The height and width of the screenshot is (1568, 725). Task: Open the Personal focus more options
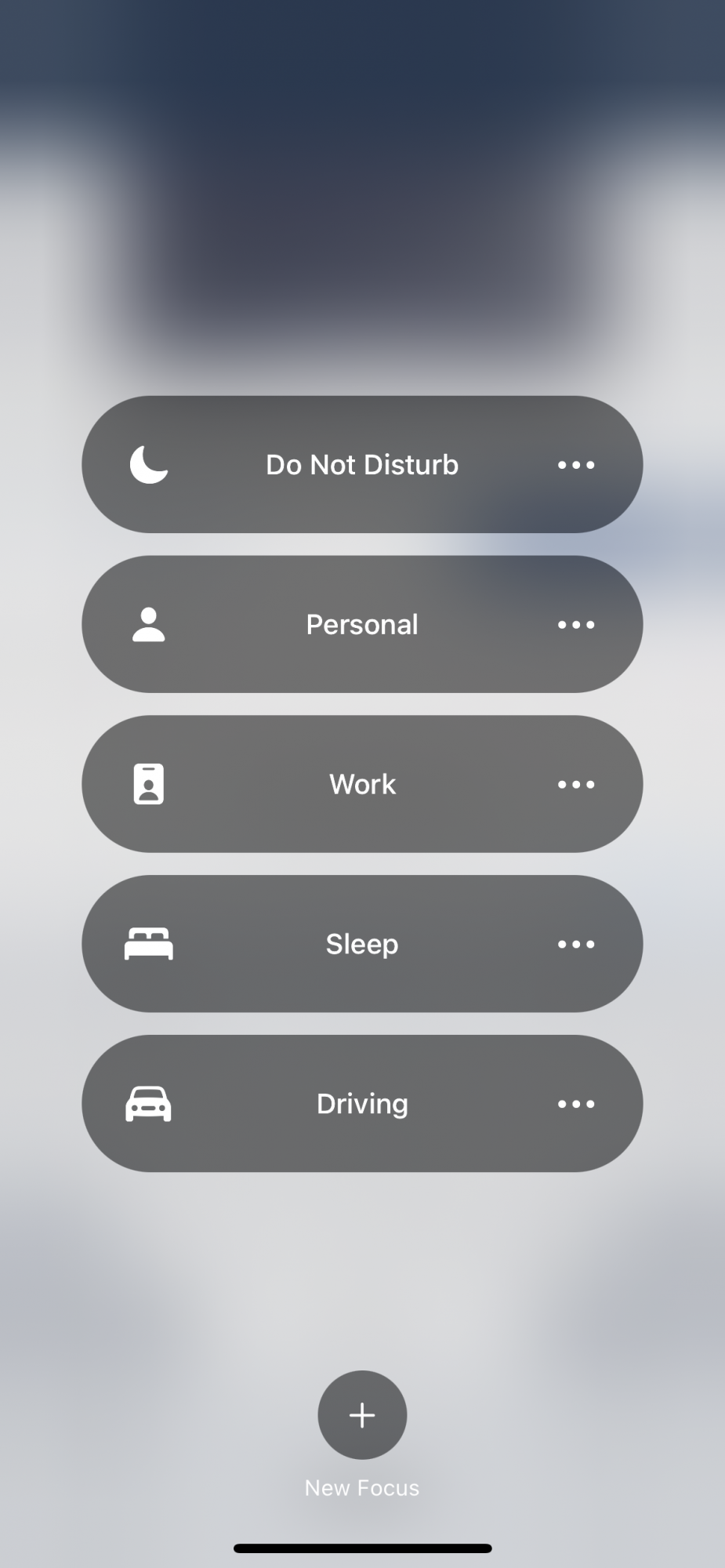click(x=576, y=625)
